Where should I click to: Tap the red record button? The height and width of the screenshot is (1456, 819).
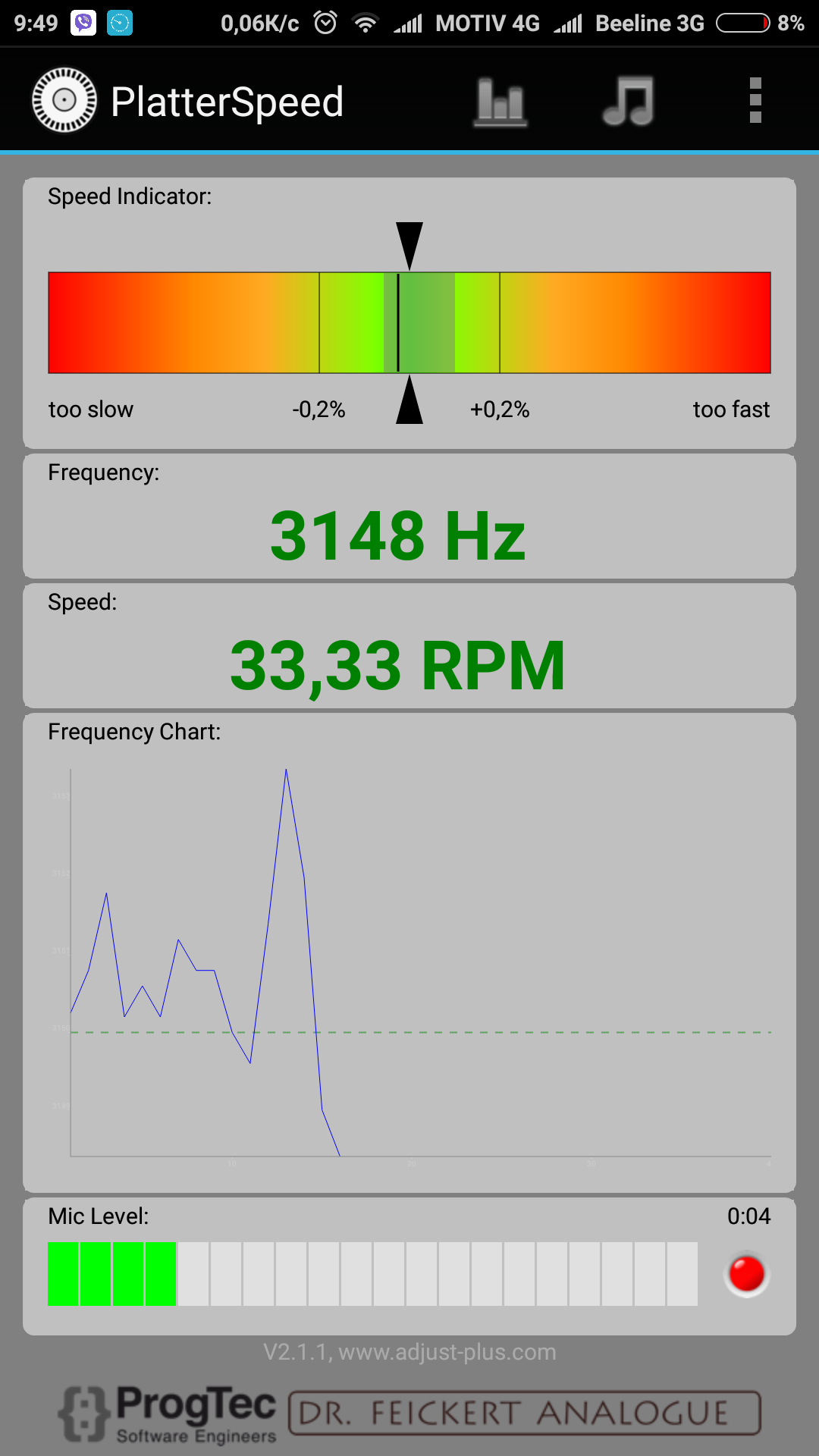(x=747, y=1274)
